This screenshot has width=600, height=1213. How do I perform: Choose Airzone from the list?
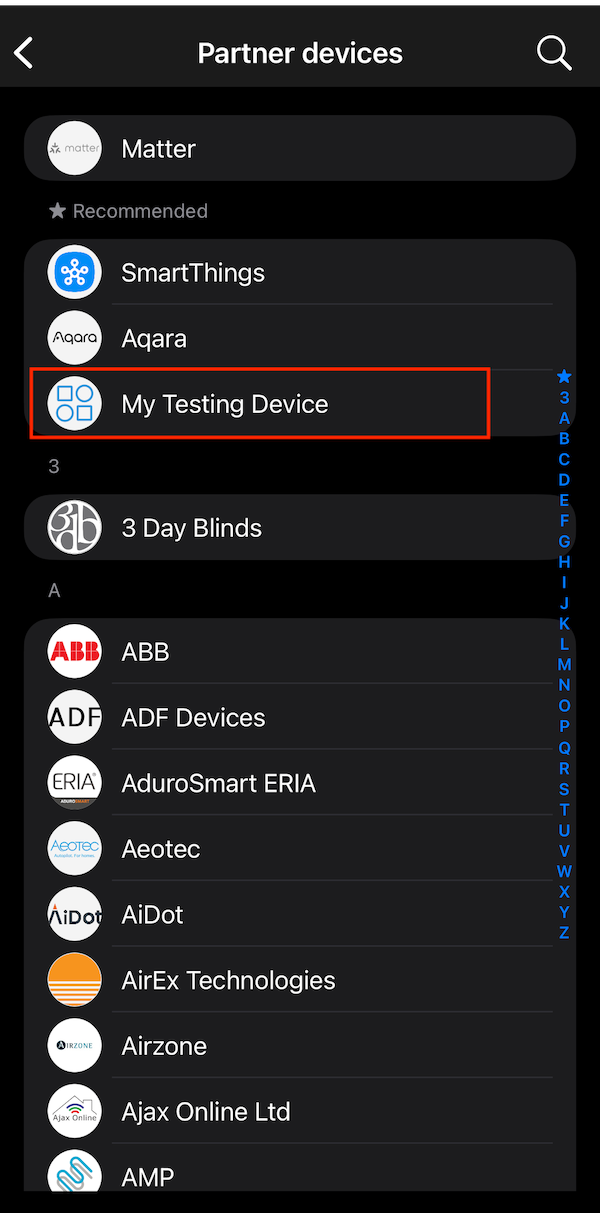[300, 1046]
